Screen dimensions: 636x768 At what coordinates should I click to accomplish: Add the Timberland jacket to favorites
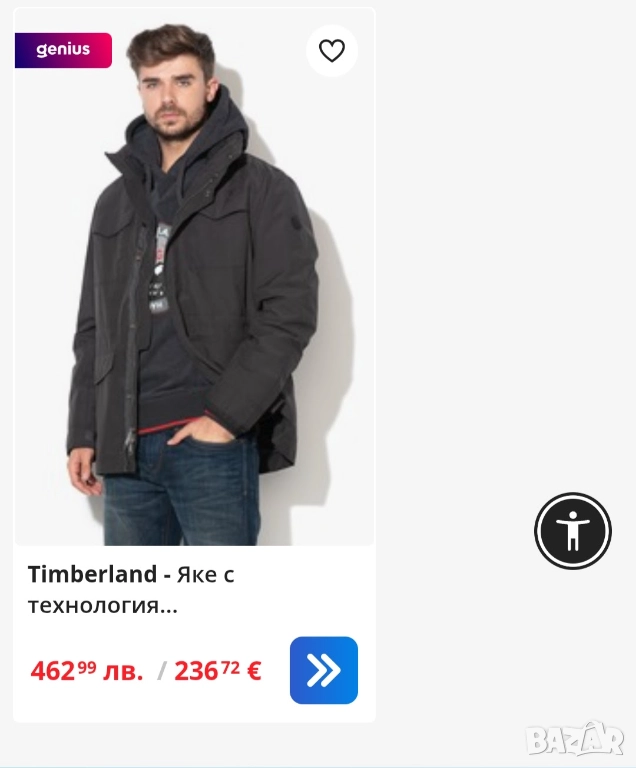(332, 51)
